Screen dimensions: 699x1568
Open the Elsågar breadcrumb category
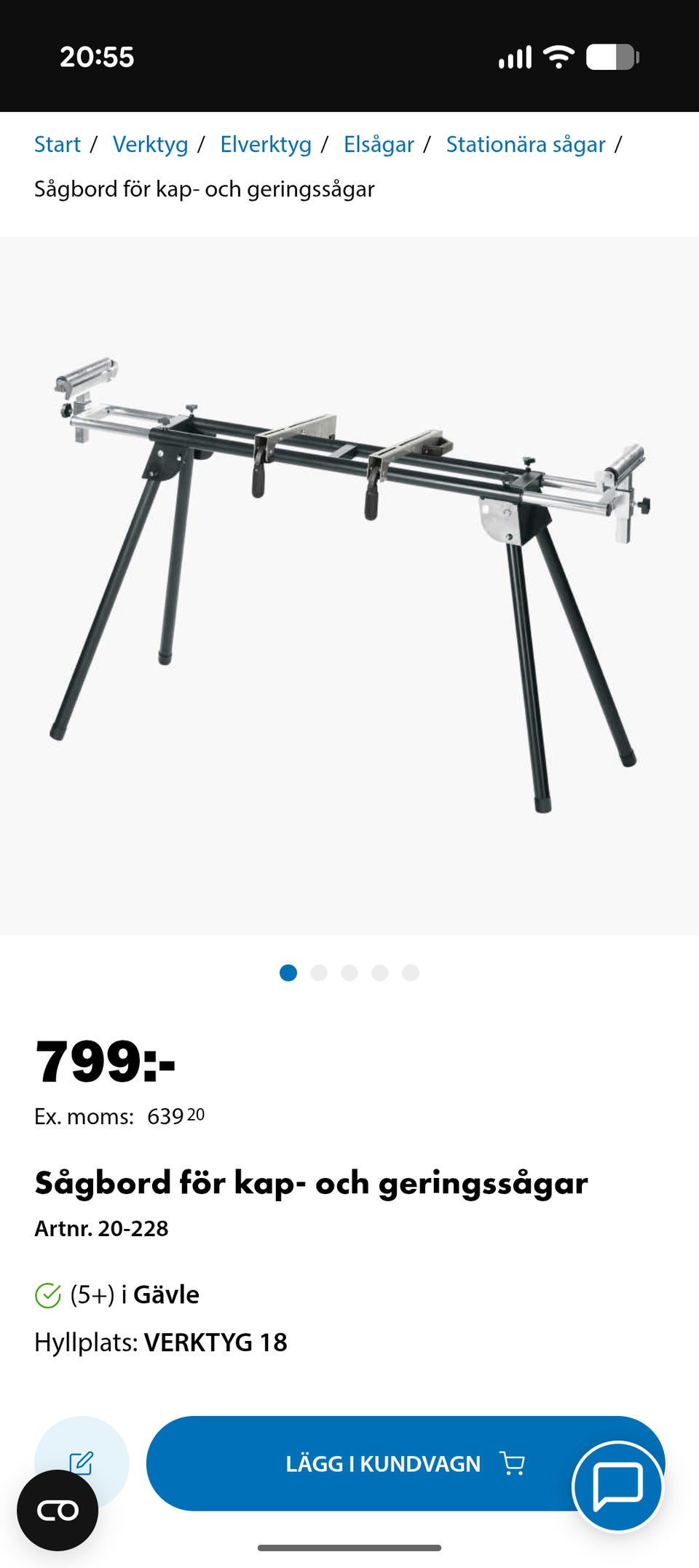[379, 144]
